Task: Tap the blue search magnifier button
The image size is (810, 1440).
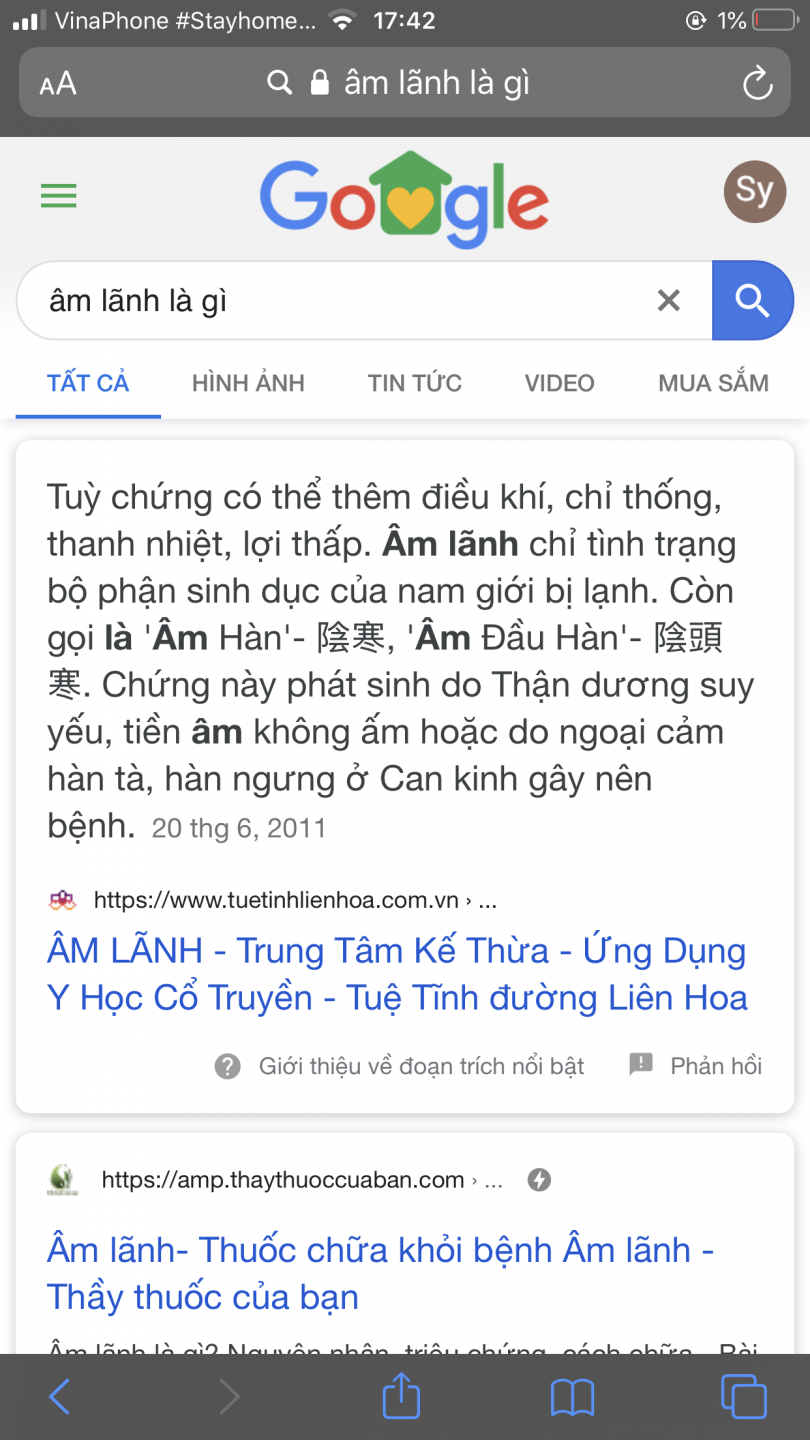Action: coord(752,300)
